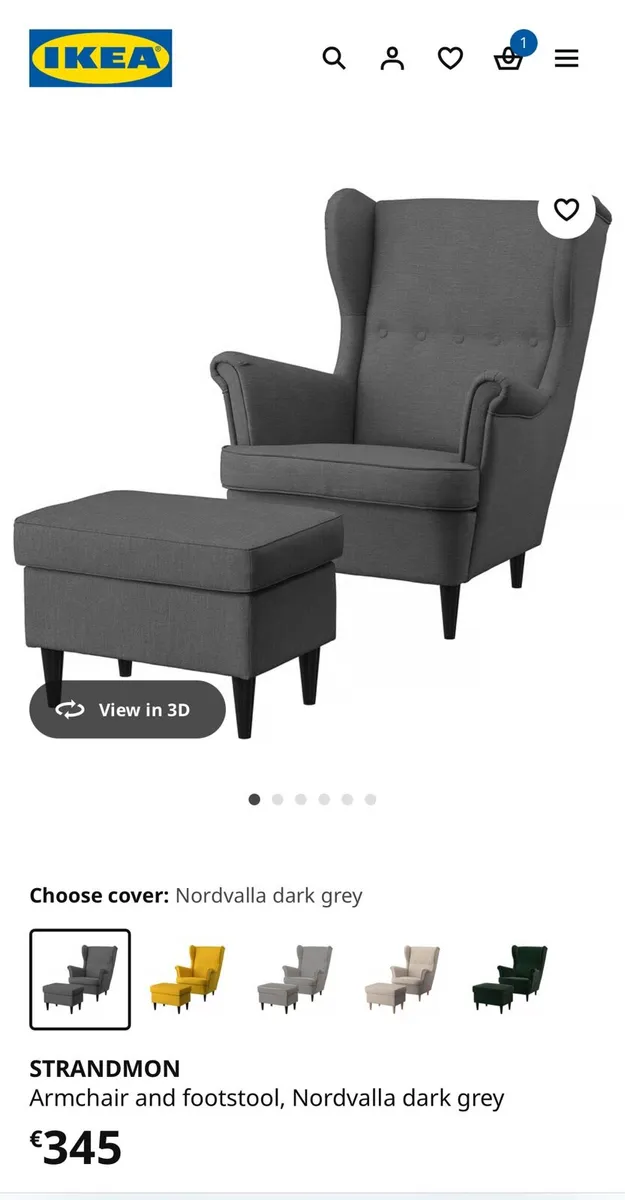Tap the View in 3D button
The image size is (625, 1200).
pyautogui.click(x=127, y=710)
